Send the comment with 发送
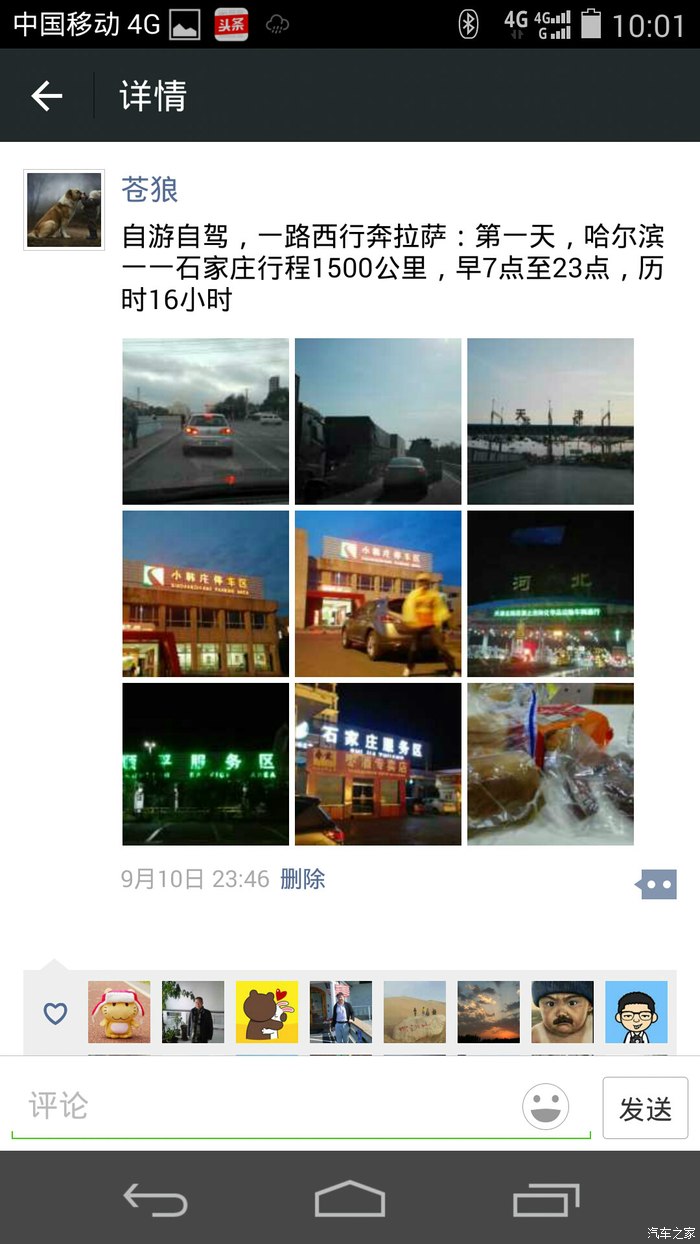 pos(645,1108)
